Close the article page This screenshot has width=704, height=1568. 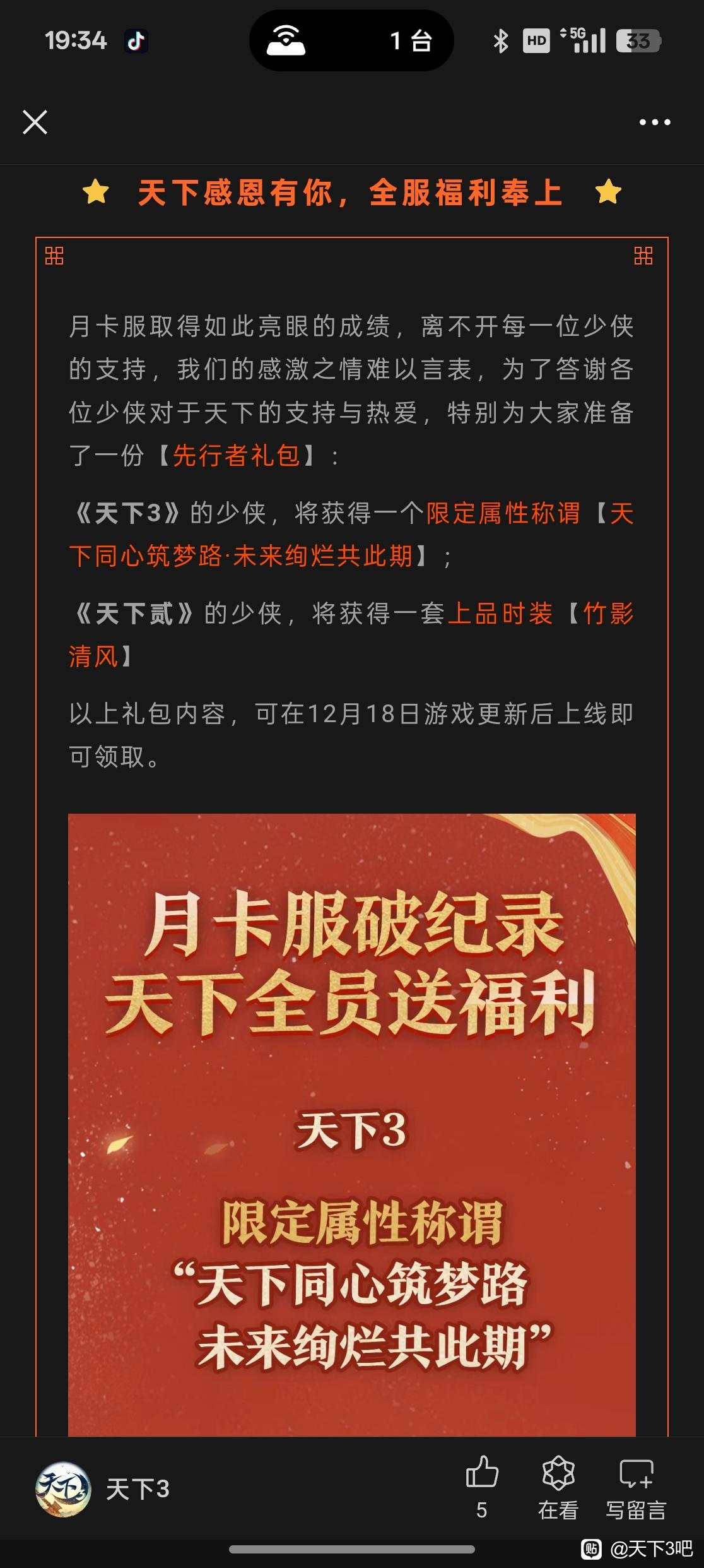click(x=35, y=122)
